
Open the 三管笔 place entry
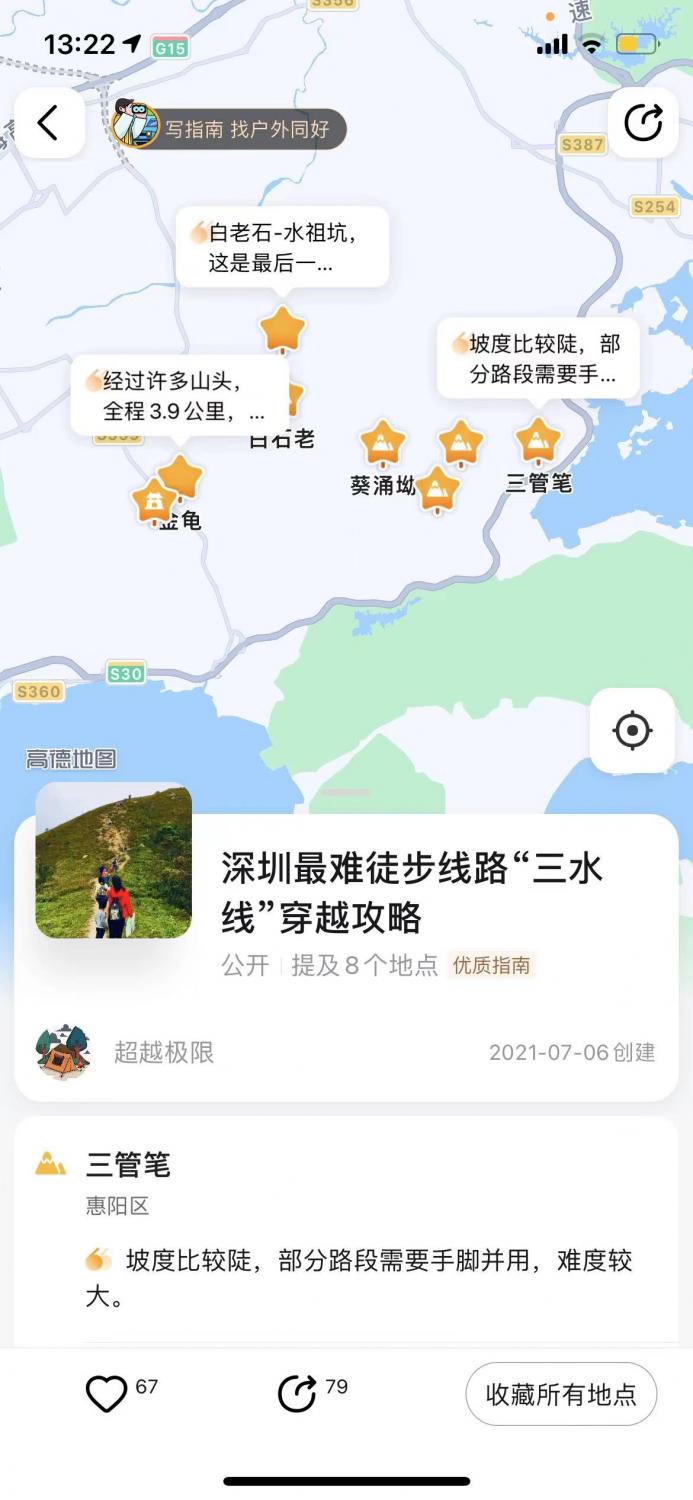pyautogui.click(x=128, y=1165)
